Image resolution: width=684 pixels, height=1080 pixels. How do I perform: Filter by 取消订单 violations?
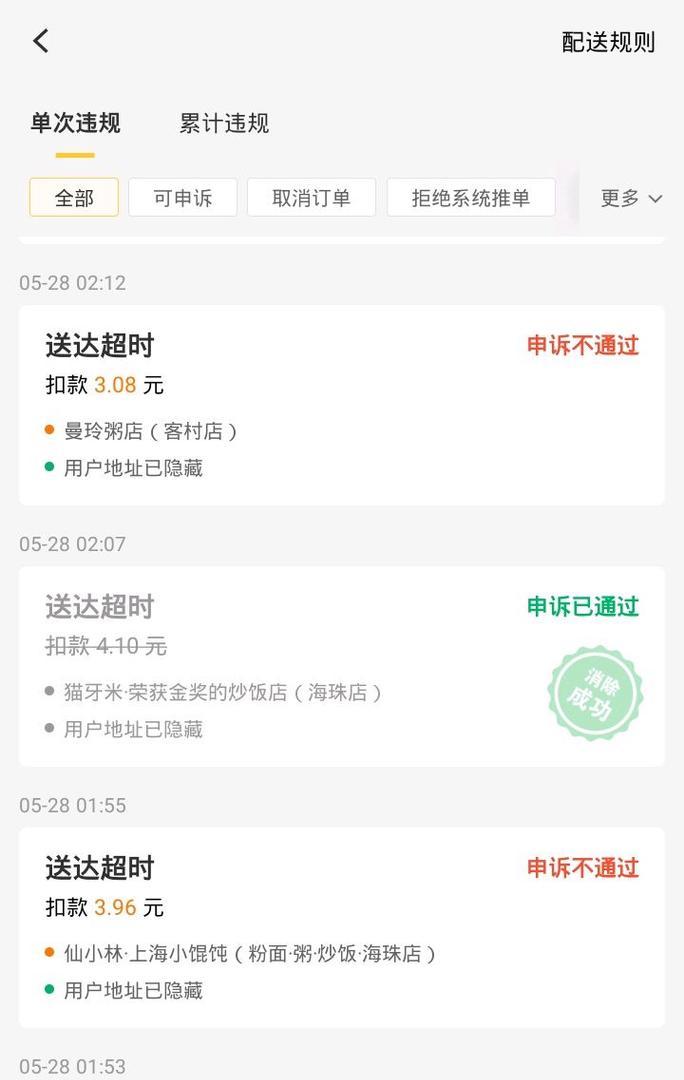coord(311,198)
